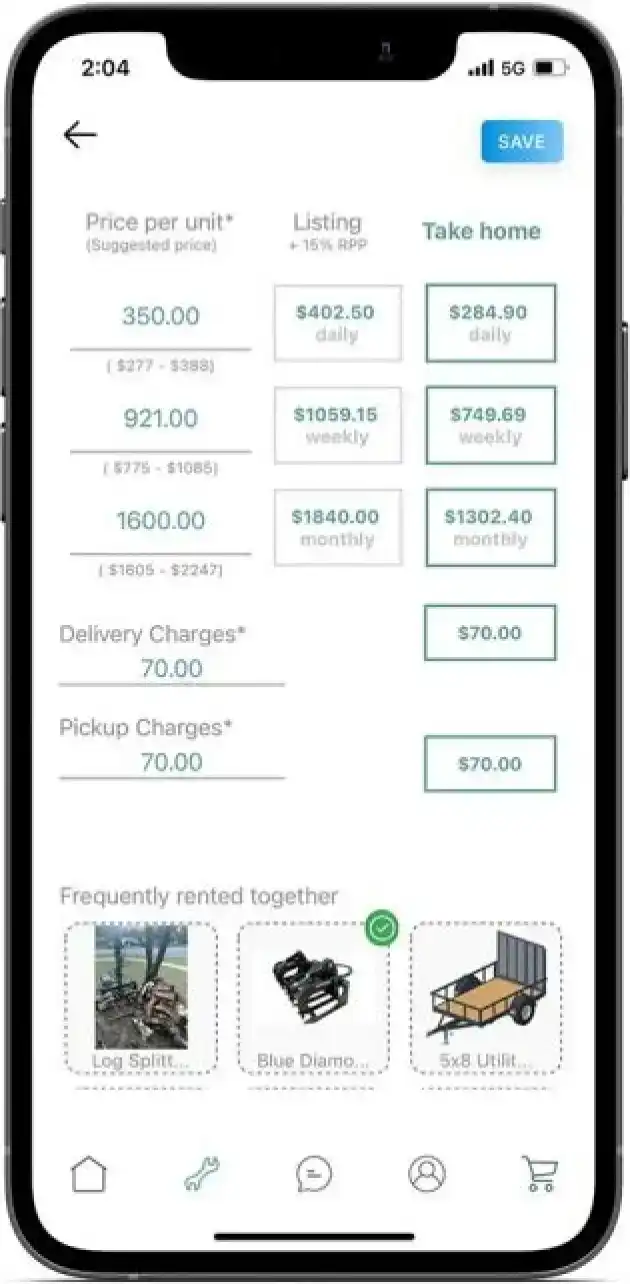The height and width of the screenshot is (1284, 630).
Task: Open the profile tab
Action: click(427, 1174)
